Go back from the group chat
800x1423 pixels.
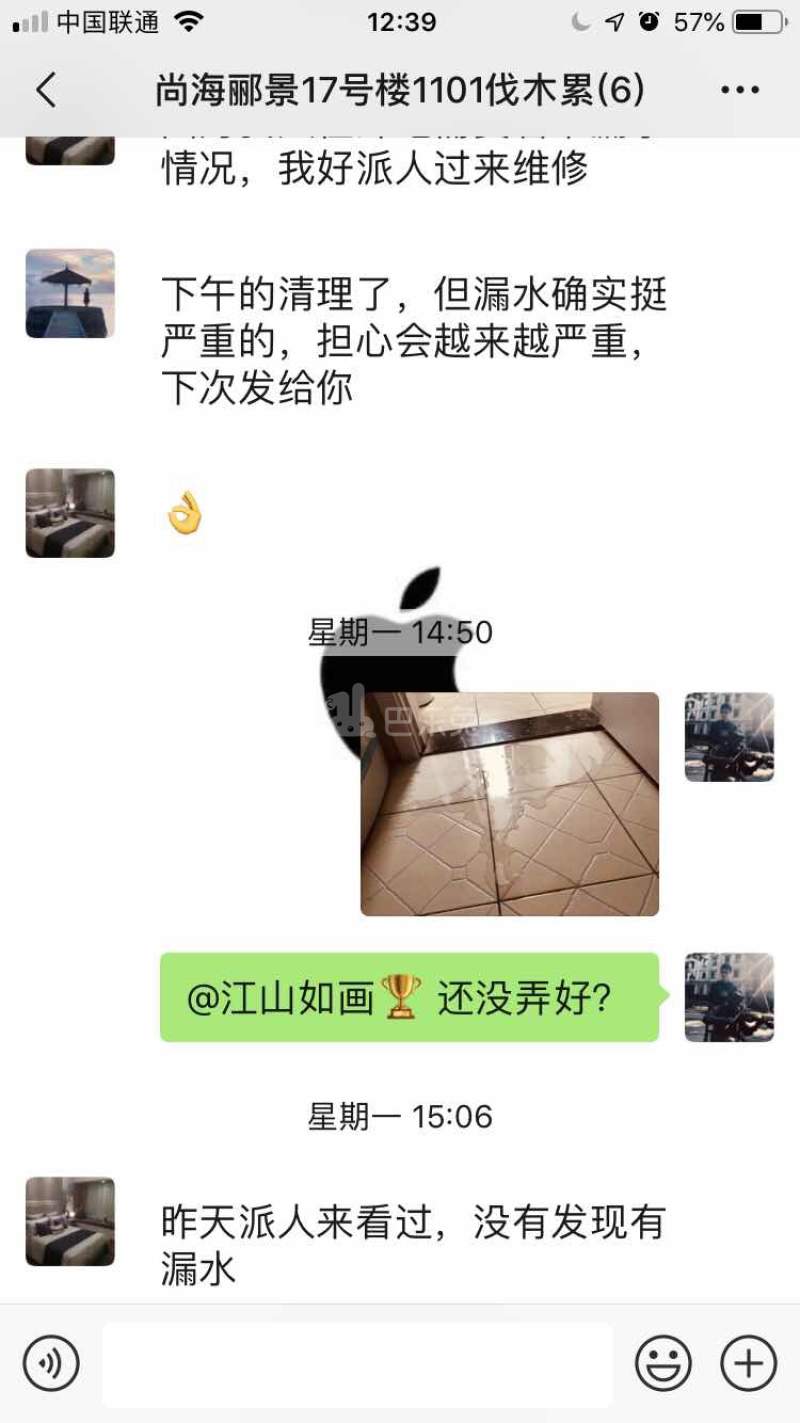click(x=46, y=90)
